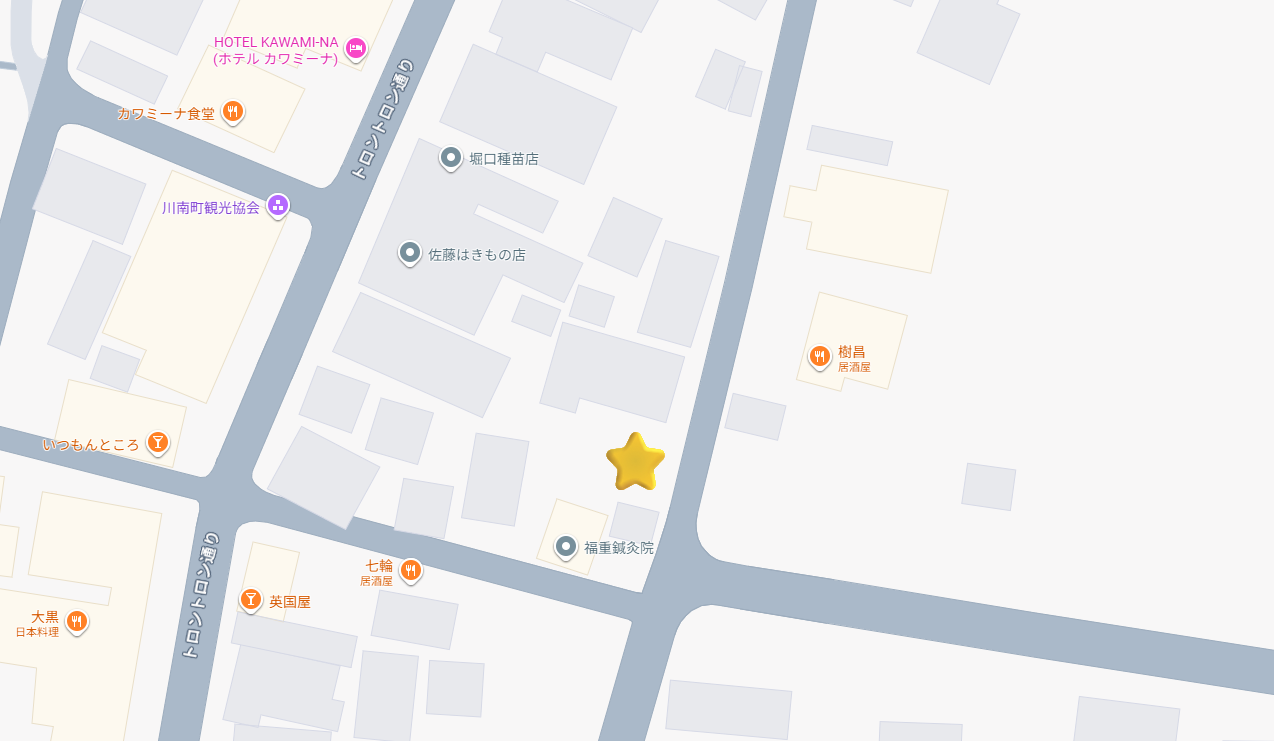Tap the 堀口種苗店 map pin
1274x741 pixels.
451,157
